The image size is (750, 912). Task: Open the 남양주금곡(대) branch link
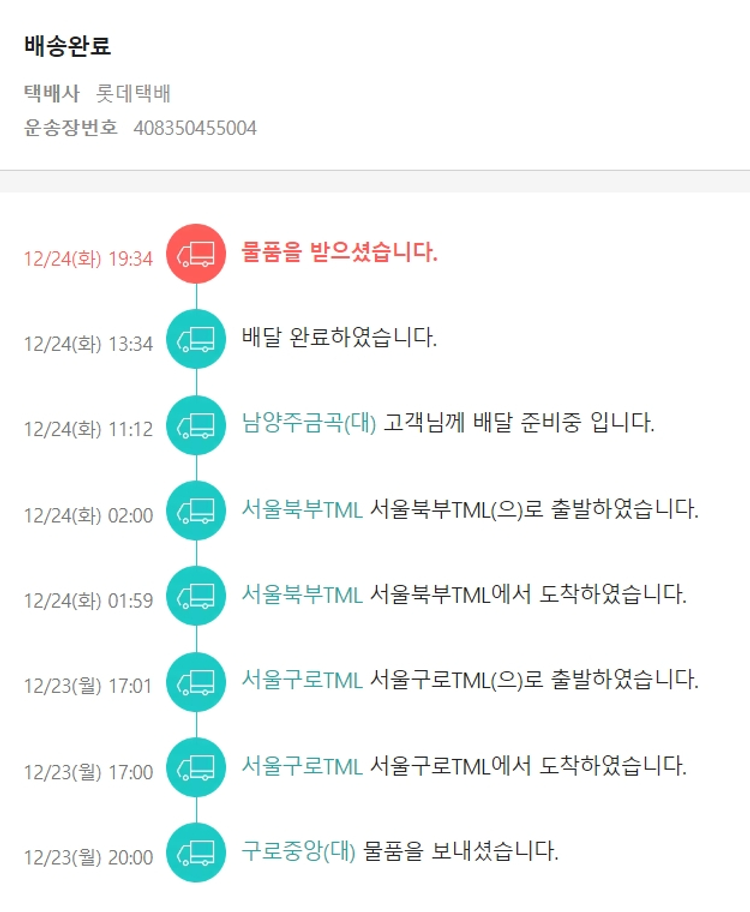[309, 423]
